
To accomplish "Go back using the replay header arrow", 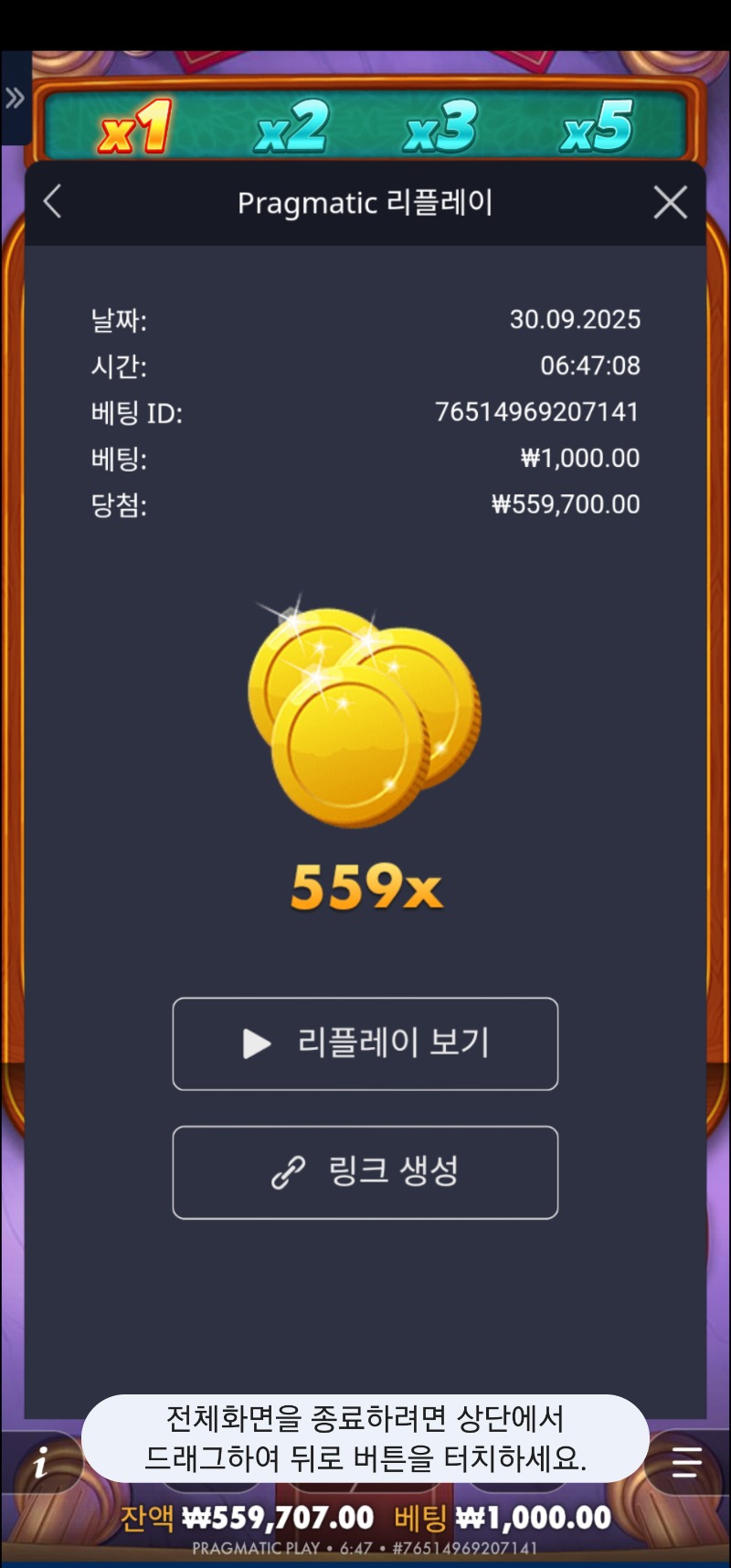I will [x=53, y=202].
